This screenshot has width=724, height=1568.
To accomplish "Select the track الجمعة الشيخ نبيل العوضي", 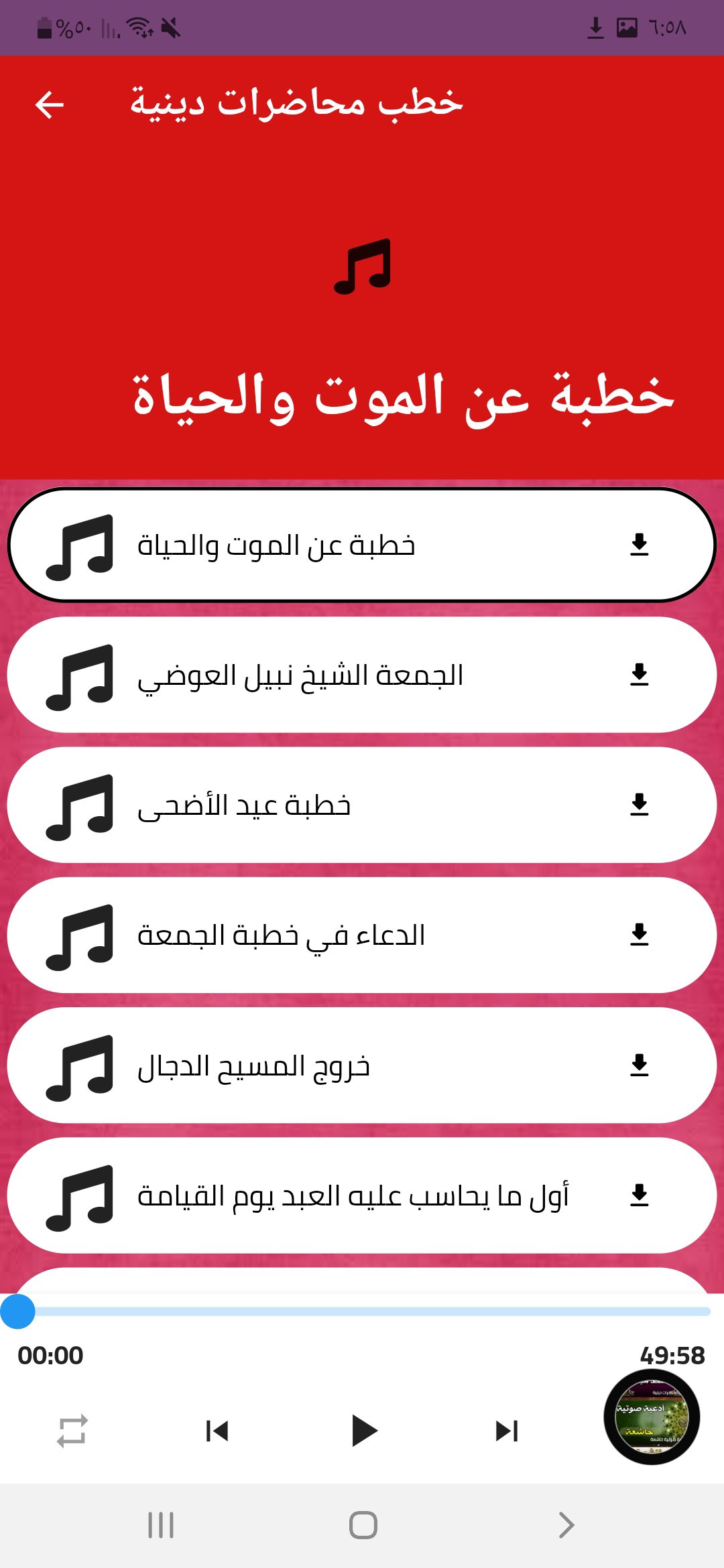I will (x=300, y=675).
